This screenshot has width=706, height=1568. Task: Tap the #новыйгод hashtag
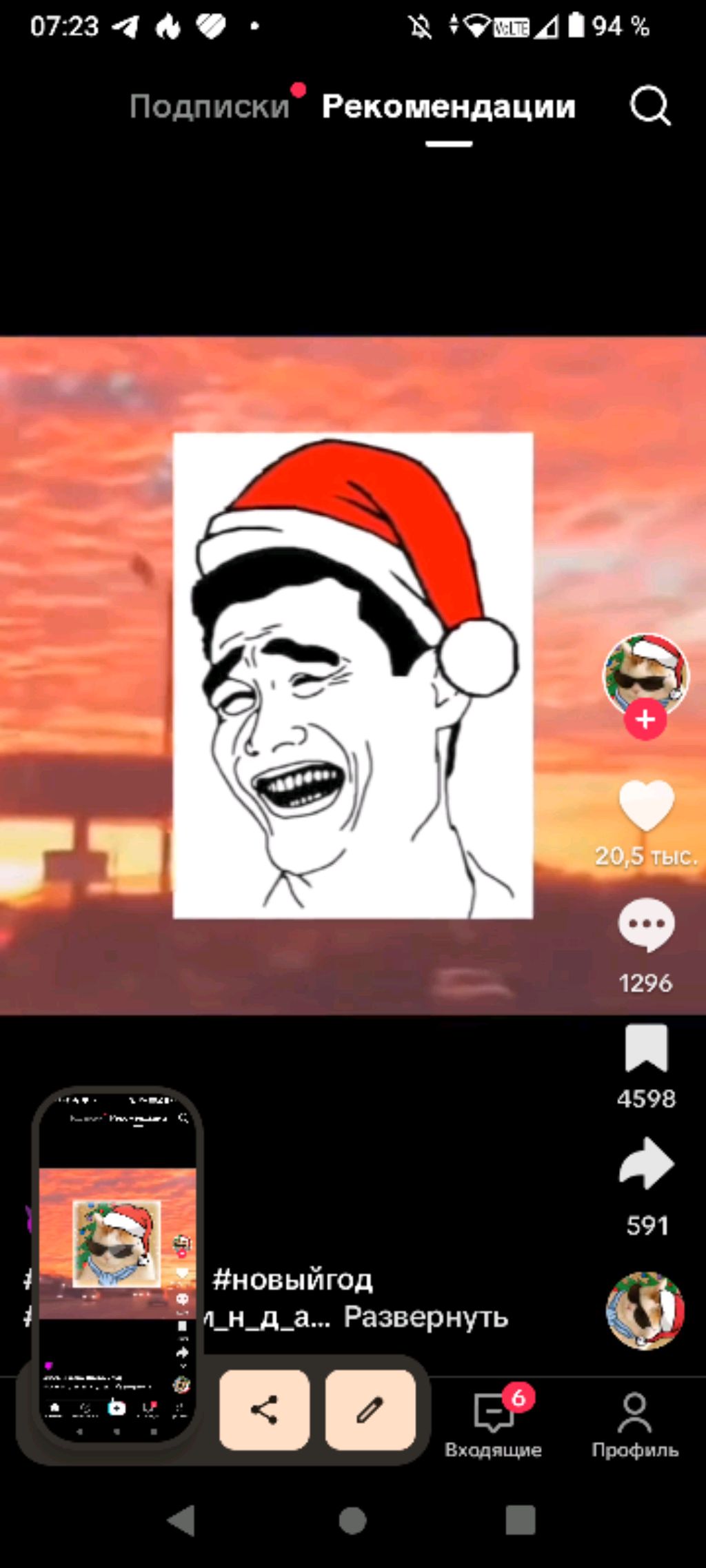coord(292,1280)
